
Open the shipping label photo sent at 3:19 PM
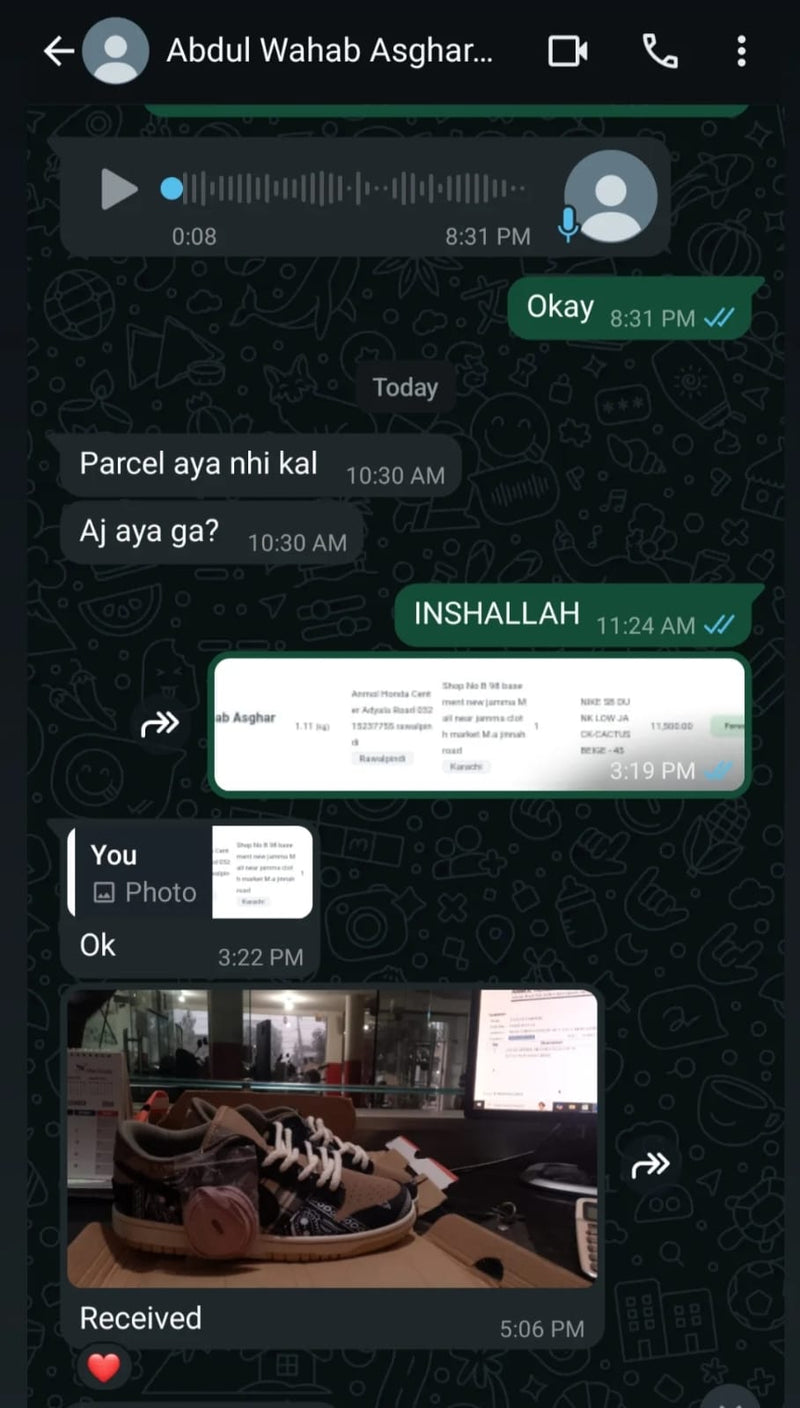pyautogui.click(x=479, y=724)
